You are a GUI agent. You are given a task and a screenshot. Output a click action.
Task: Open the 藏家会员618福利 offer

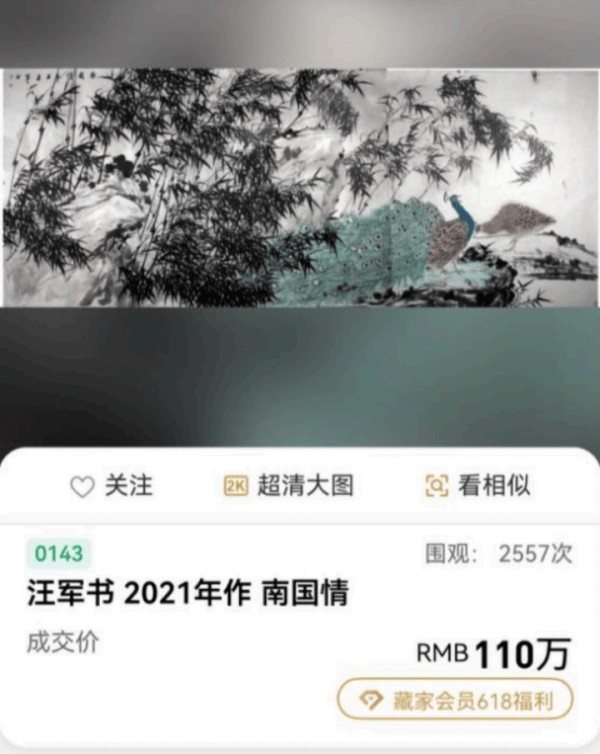click(455, 700)
